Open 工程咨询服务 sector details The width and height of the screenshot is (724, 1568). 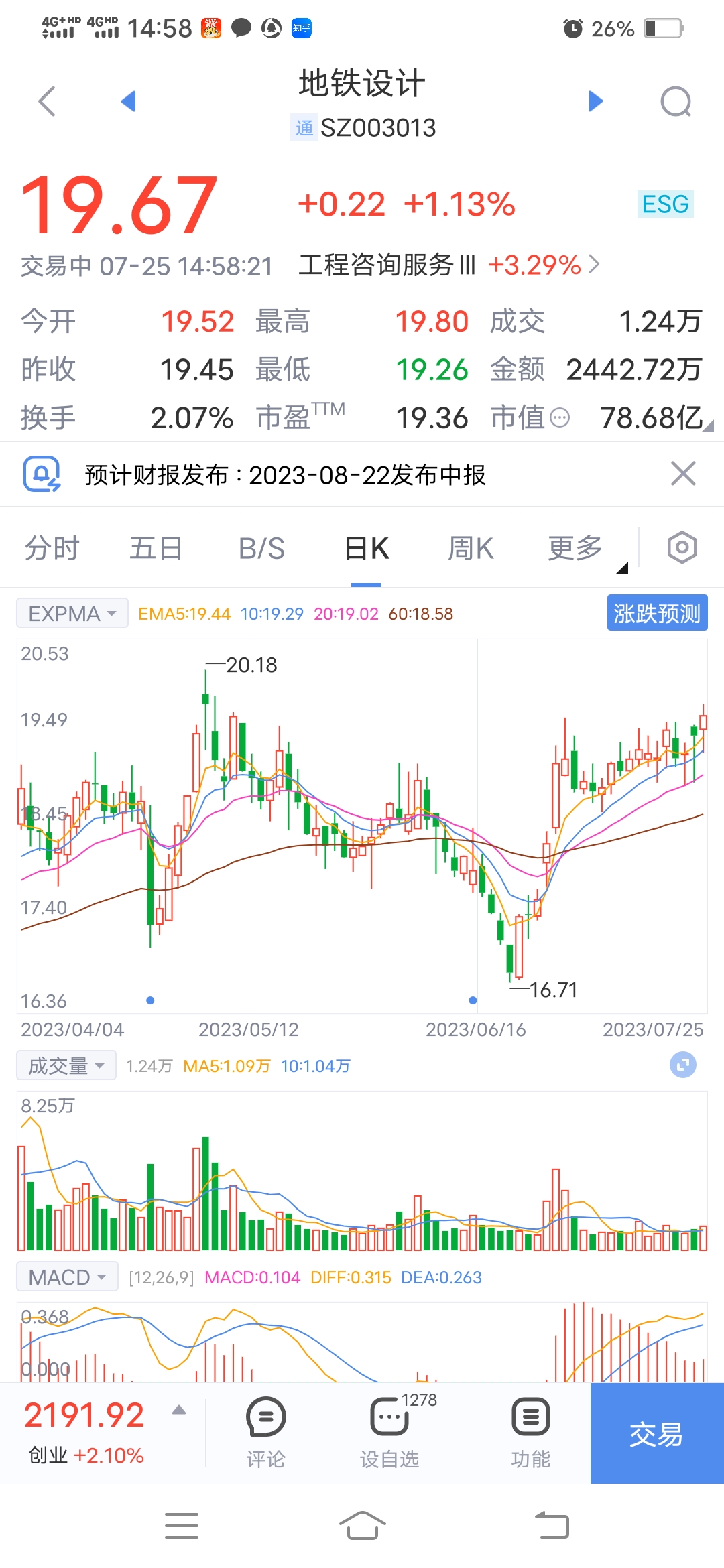(449, 265)
